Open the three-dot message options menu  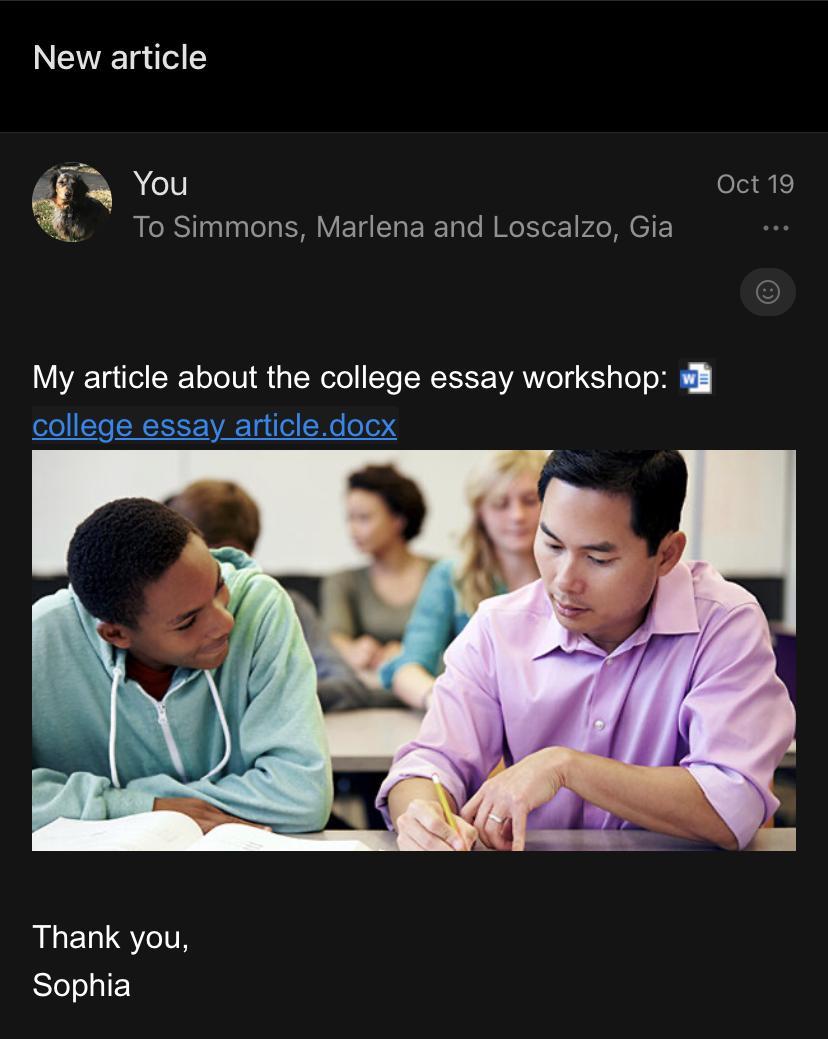775,229
